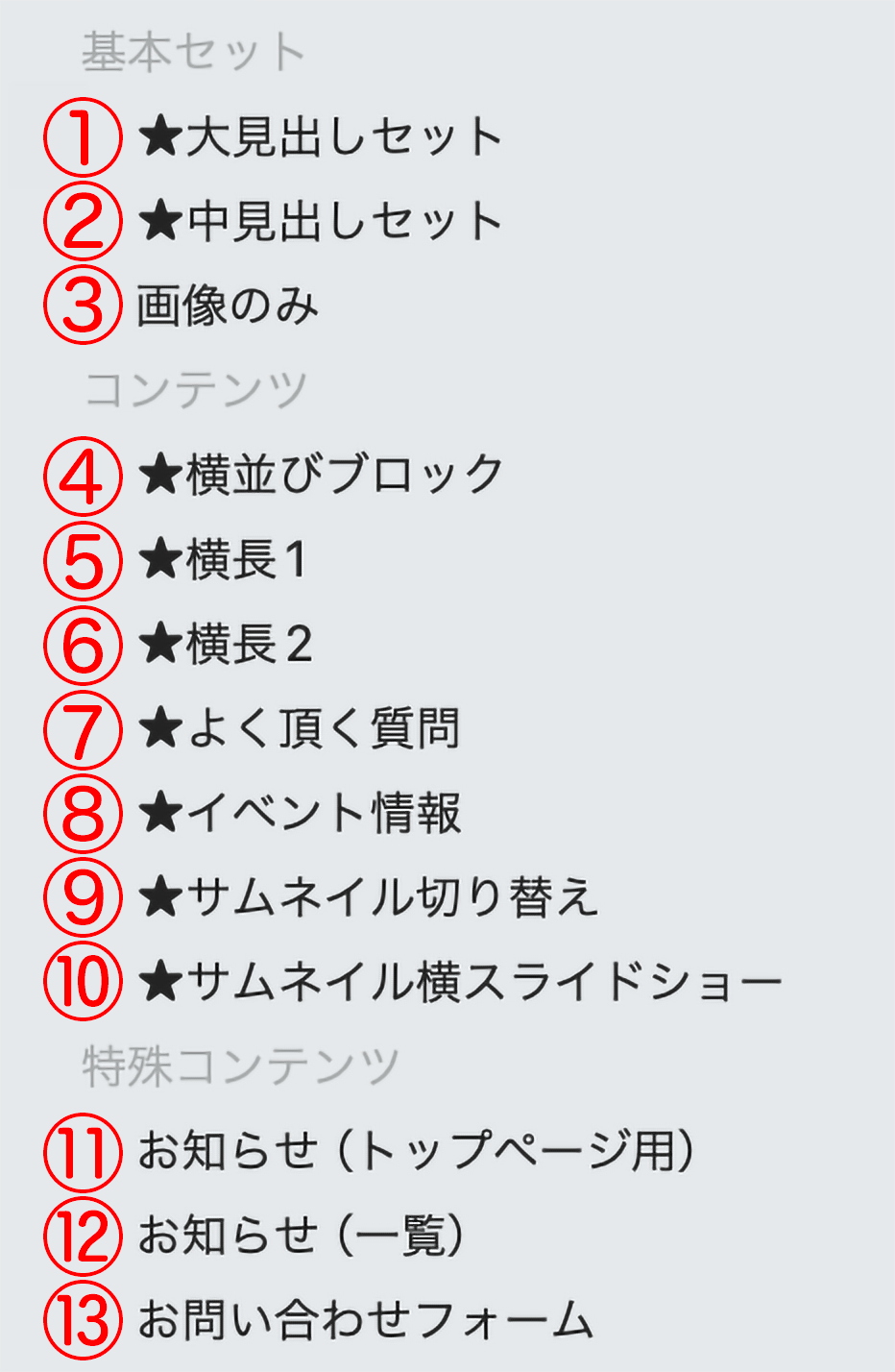Screen dimensions: 895x1372
Task: Select the ★横長1 block
Action: coord(223,559)
